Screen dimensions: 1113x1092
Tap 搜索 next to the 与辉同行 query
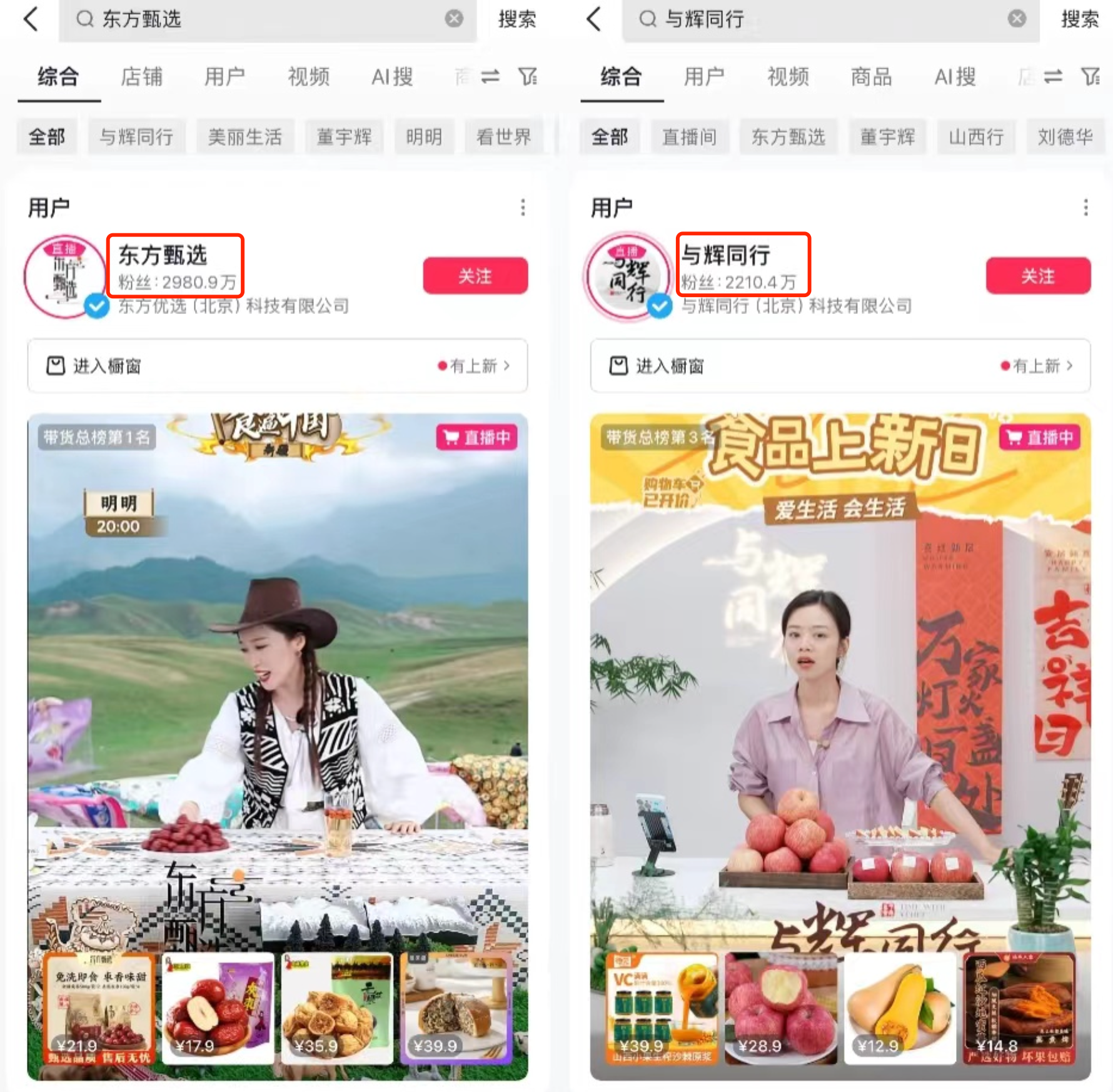1079,19
